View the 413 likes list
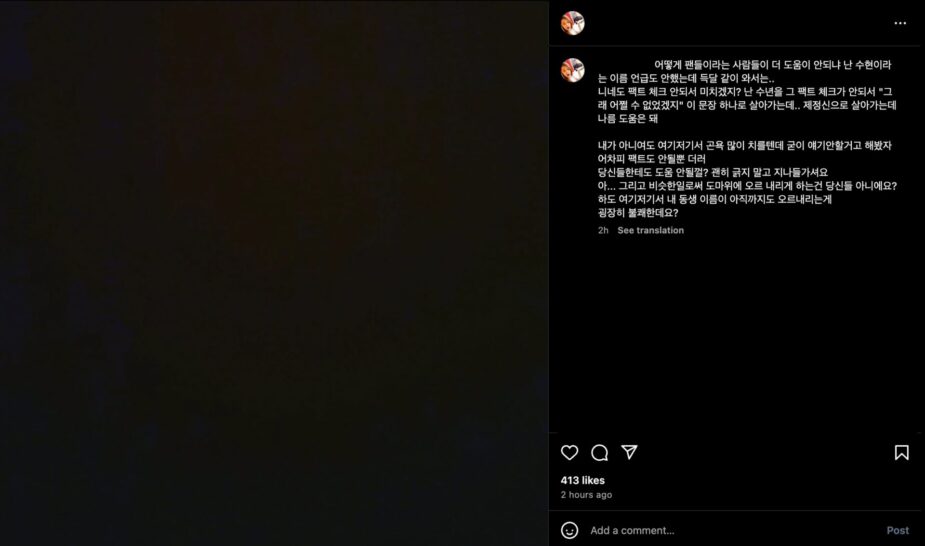The width and height of the screenshot is (925, 546). click(583, 480)
